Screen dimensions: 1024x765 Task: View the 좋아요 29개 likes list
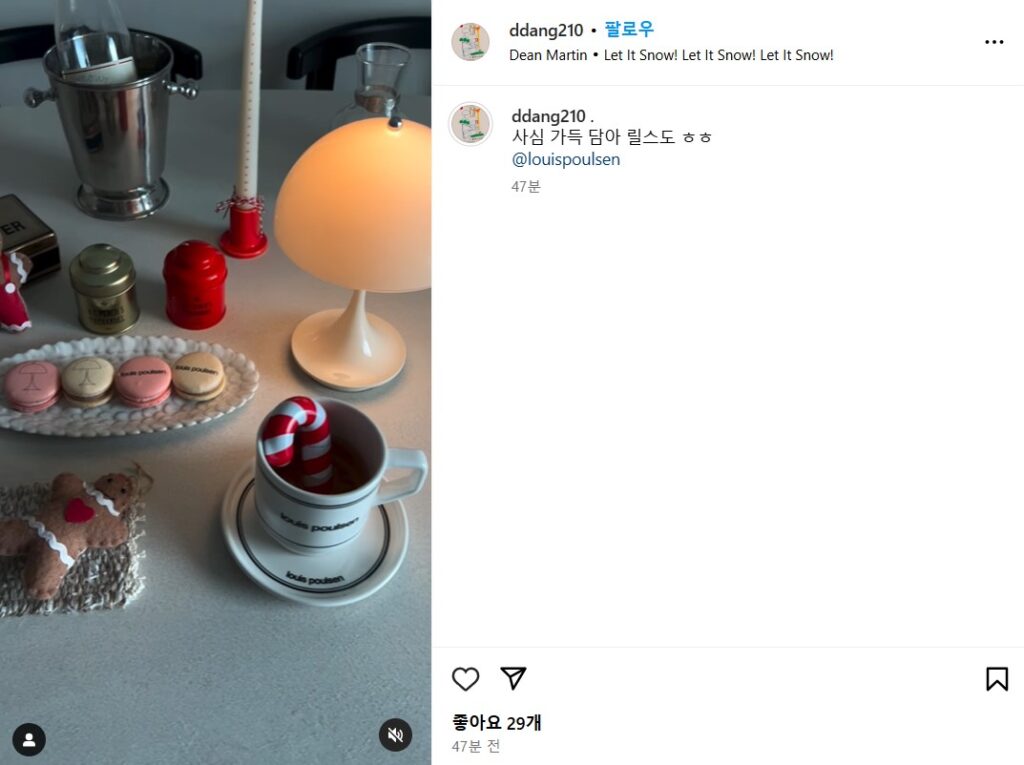(496, 722)
